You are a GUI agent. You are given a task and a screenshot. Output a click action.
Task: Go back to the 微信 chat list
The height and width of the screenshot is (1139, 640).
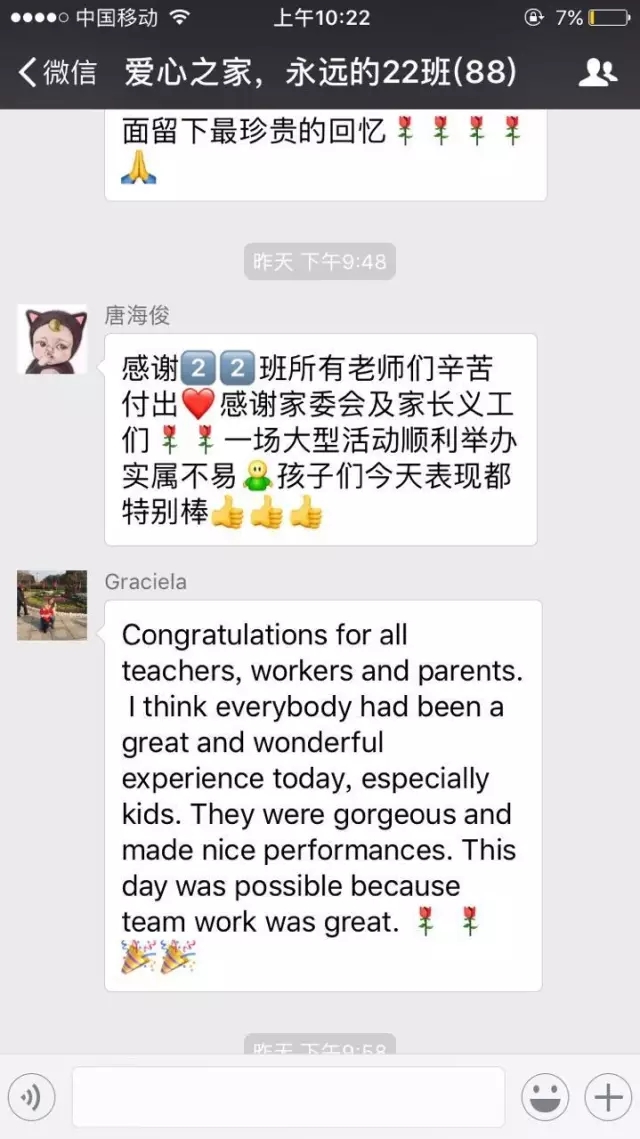coord(58,72)
